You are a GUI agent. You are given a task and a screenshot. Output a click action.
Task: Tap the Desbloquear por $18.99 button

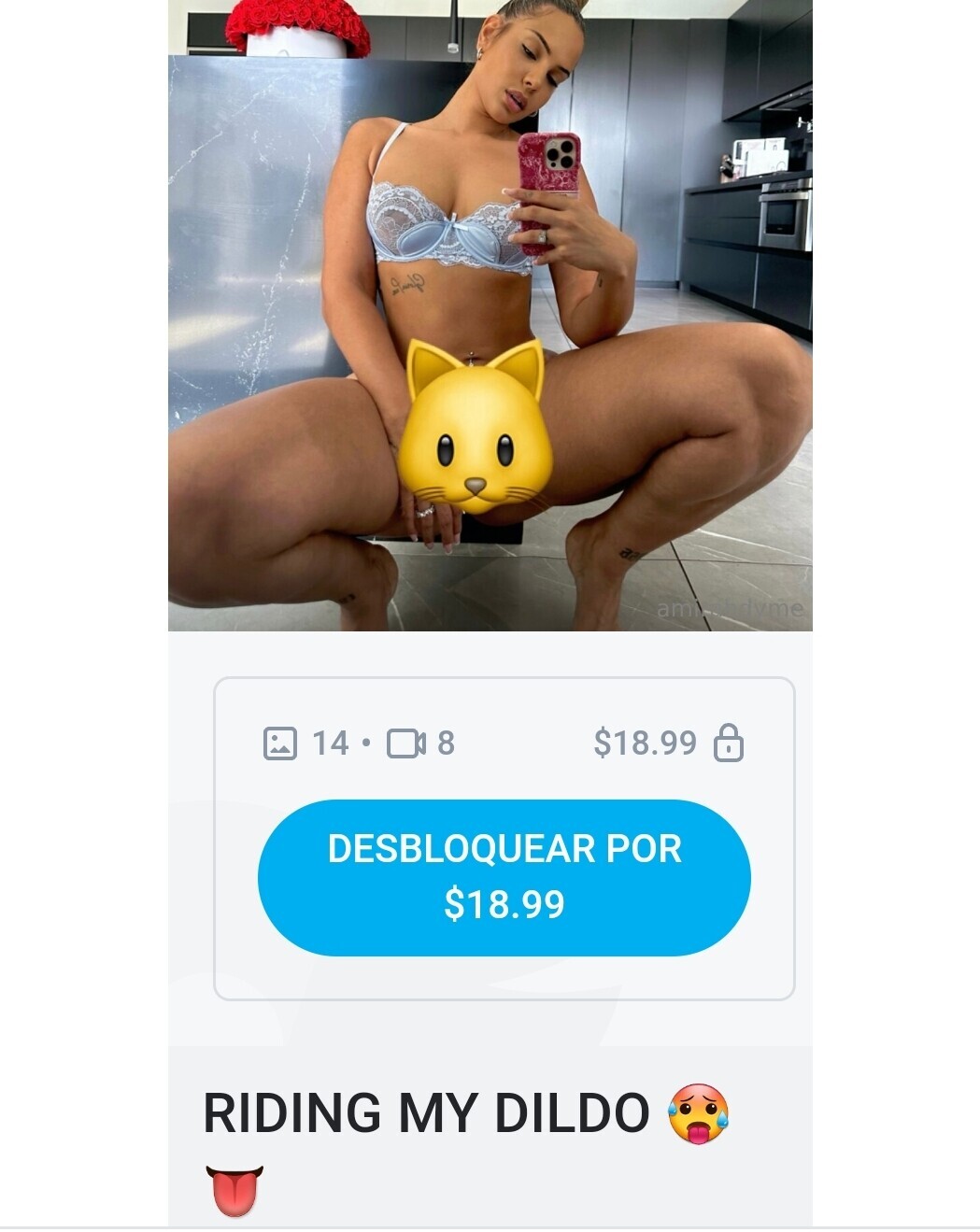pyautogui.click(x=504, y=877)
